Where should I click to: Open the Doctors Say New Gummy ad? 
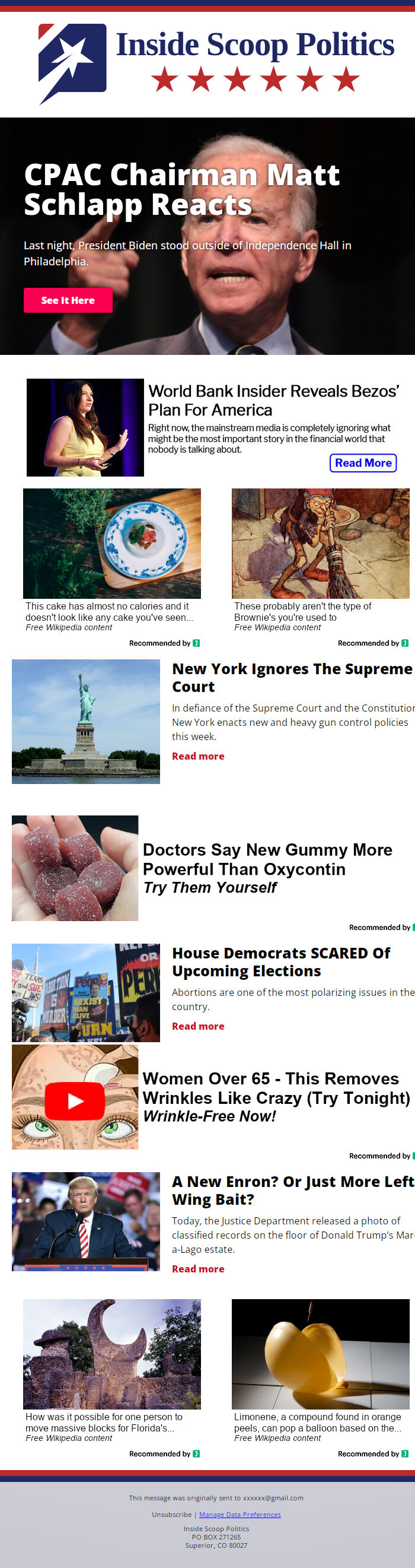tap(267, 859)
